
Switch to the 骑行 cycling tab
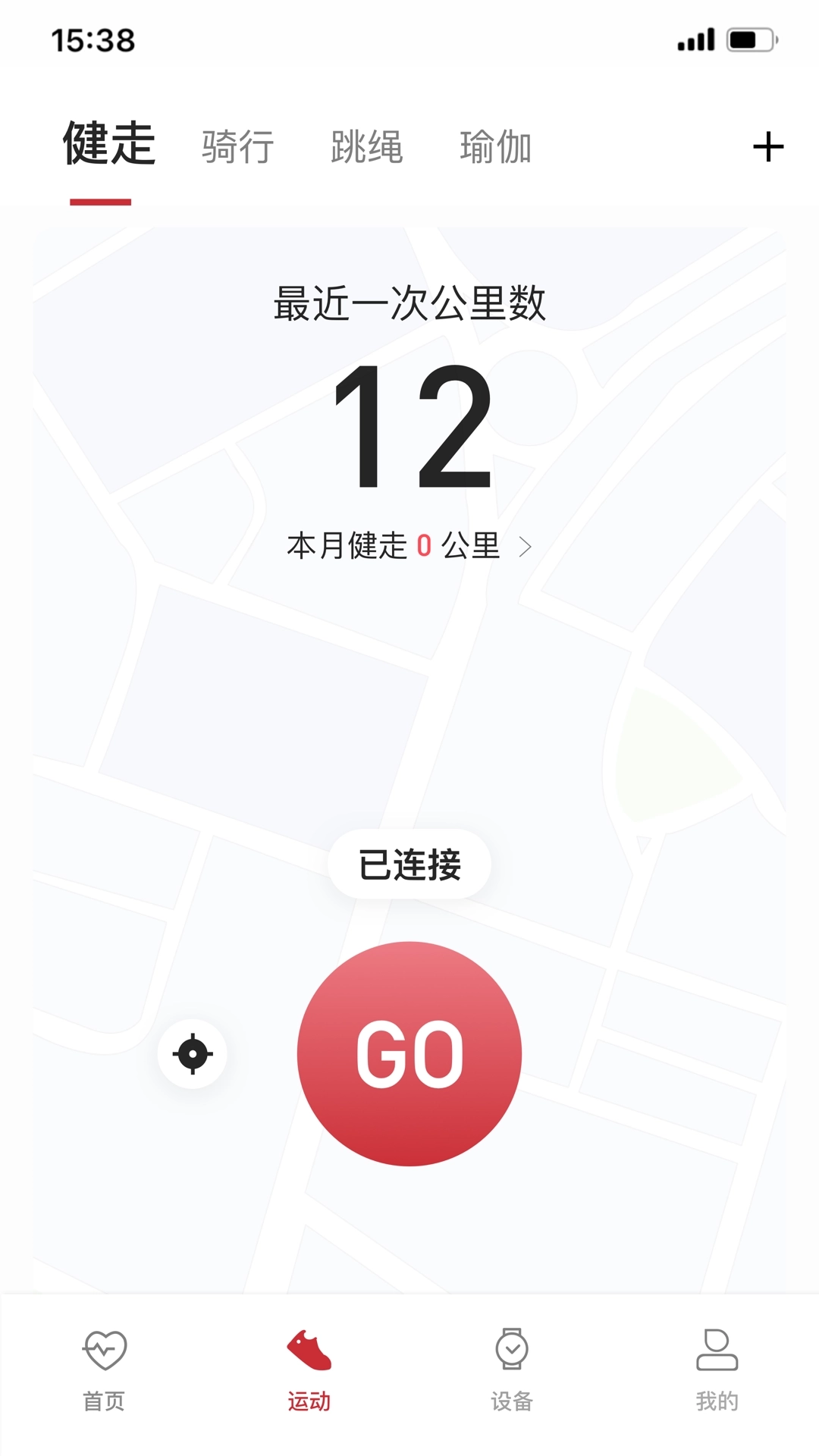pos(237,147)
